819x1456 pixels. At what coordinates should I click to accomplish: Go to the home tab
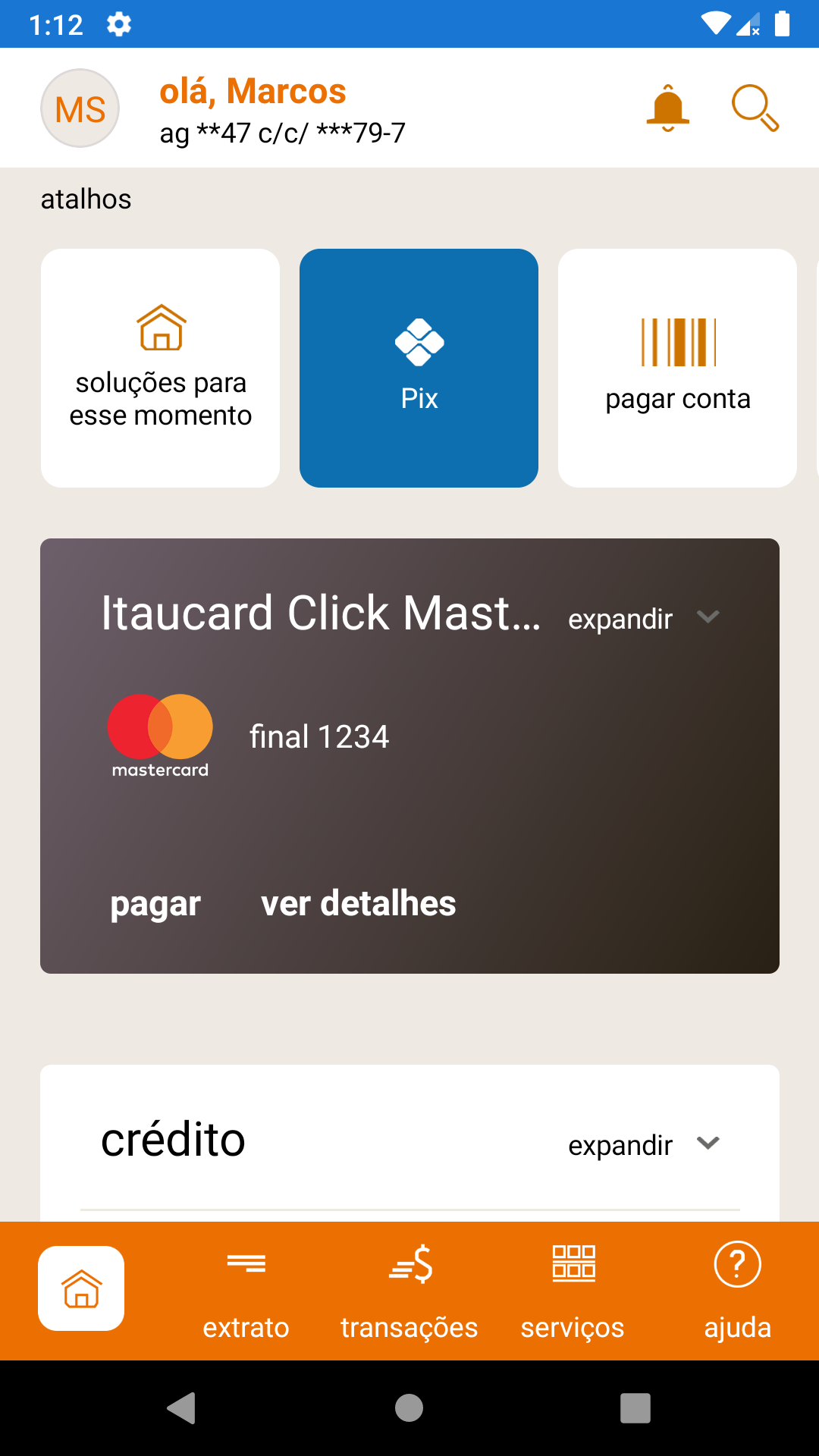tap(81, 1288)
